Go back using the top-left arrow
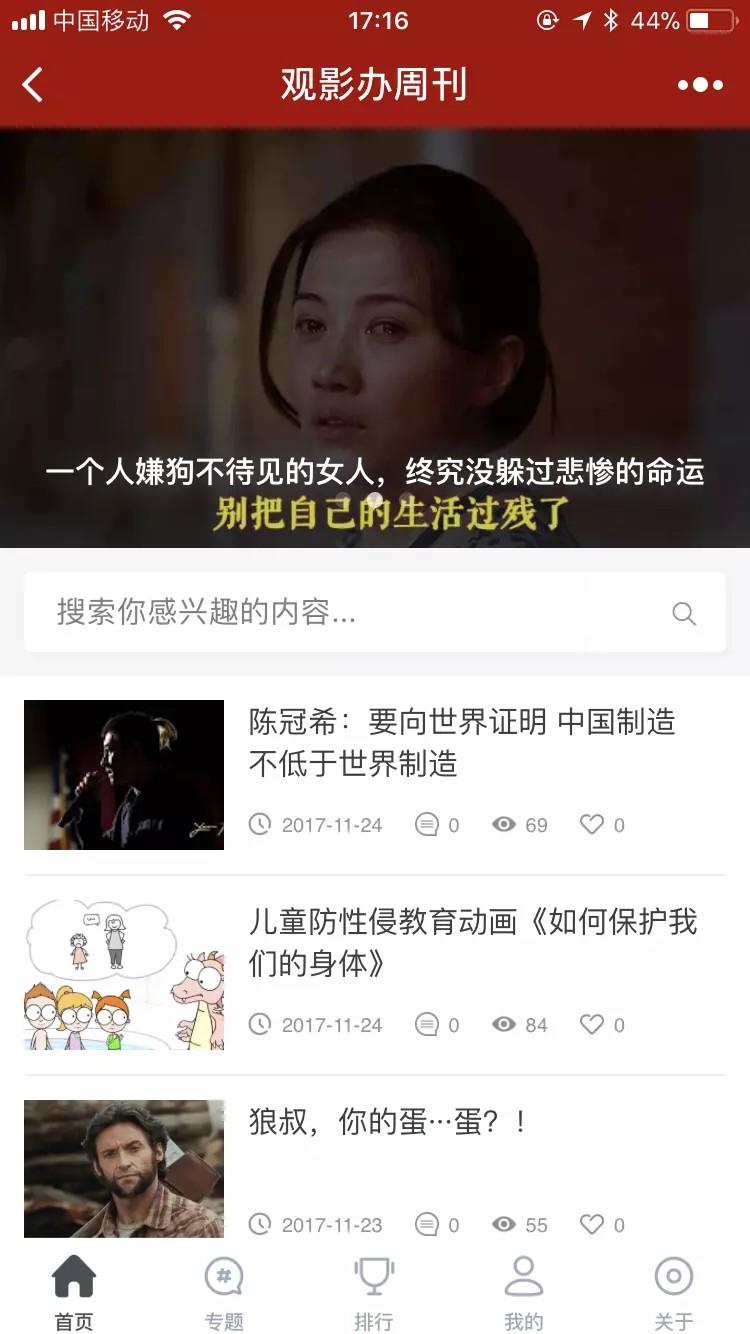750x1334 pixels. point(33,85)
